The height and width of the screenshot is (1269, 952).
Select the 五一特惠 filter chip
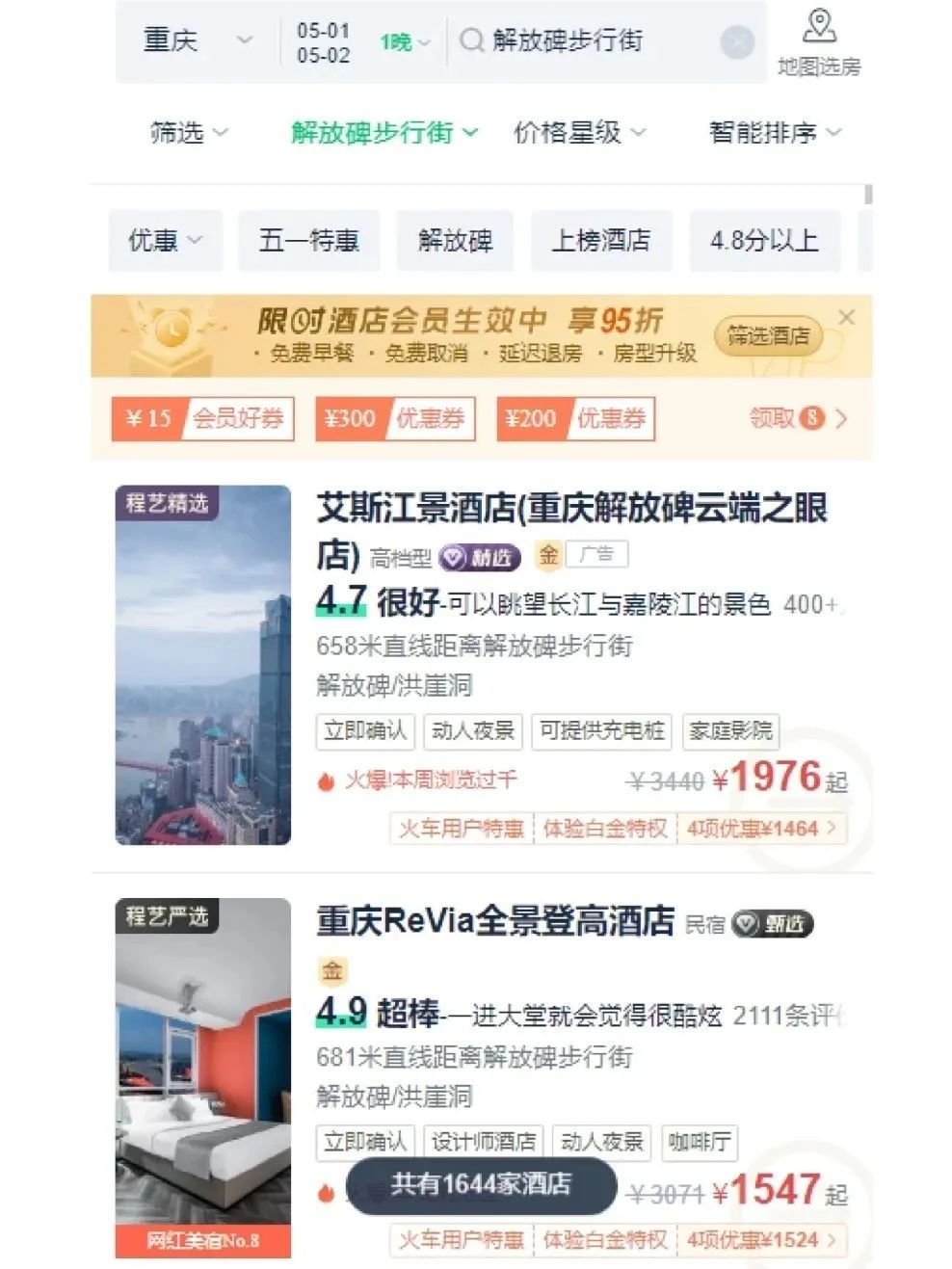pyautogui.click(x=308, y=240)
